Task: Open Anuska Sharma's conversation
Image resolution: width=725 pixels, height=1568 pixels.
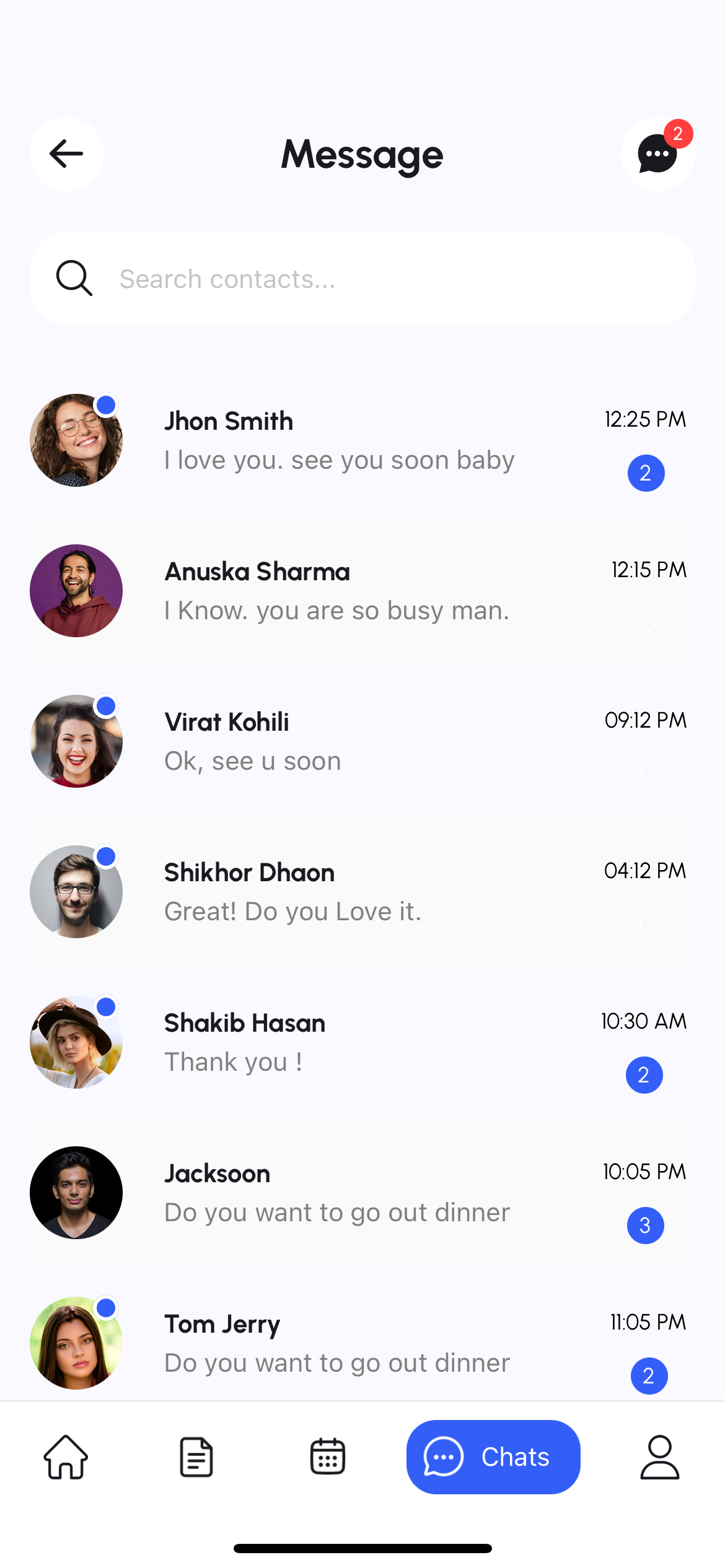Action: (x=362, y=591)
